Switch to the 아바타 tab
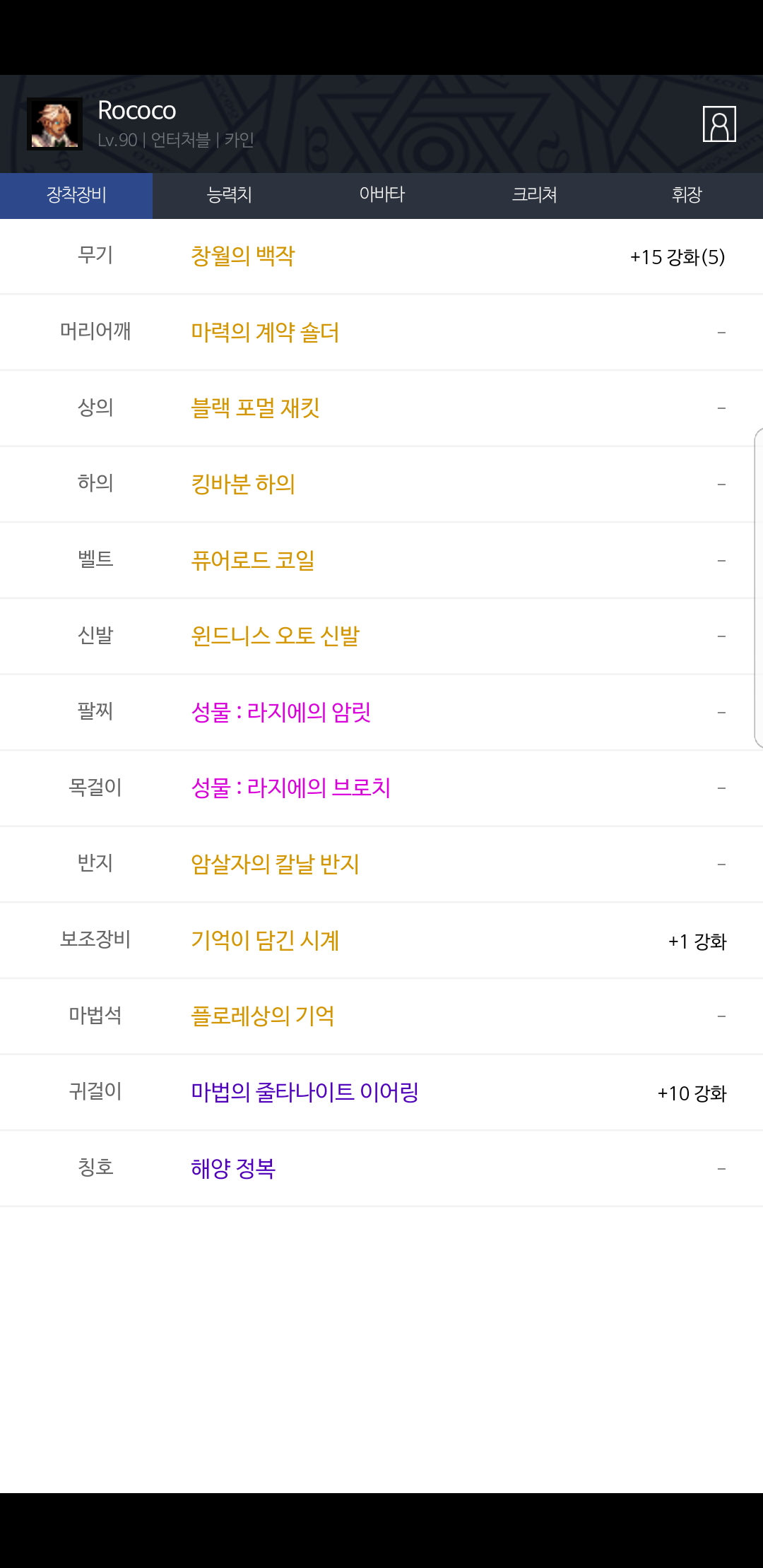This screenshot has height=1568, width=763. pos(381,195)
